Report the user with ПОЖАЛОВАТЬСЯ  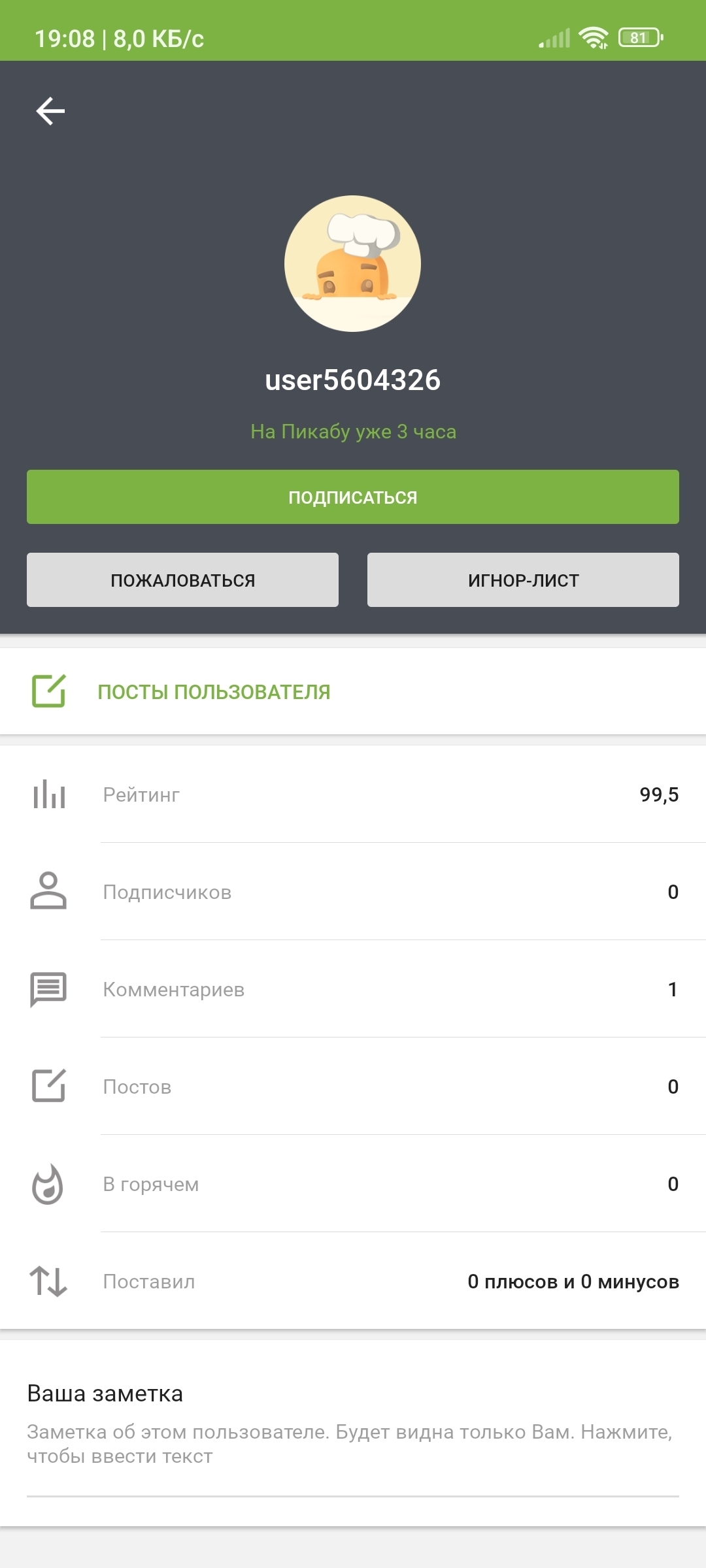[182, 580]
